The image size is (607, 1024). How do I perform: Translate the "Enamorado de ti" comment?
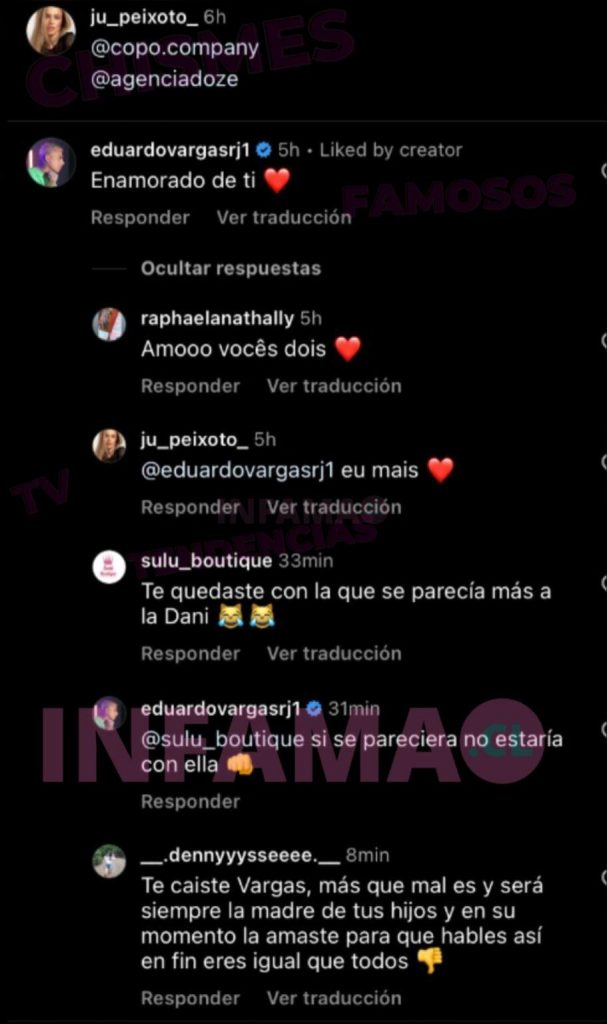click(284, 217)
